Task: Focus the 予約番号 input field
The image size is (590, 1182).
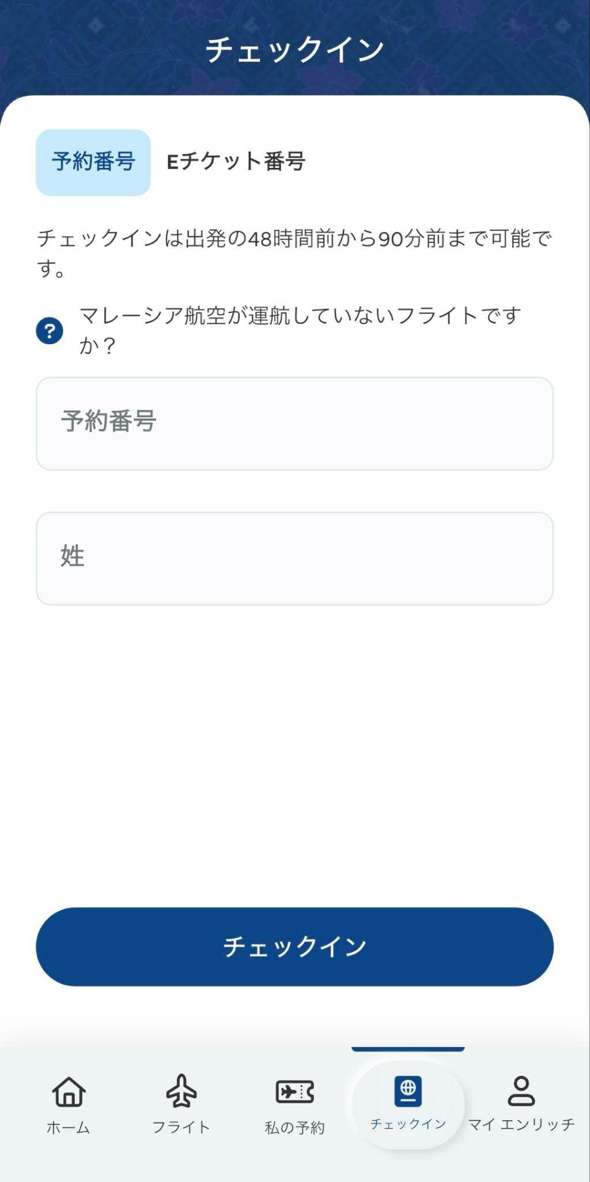Action: coord(295,424)
